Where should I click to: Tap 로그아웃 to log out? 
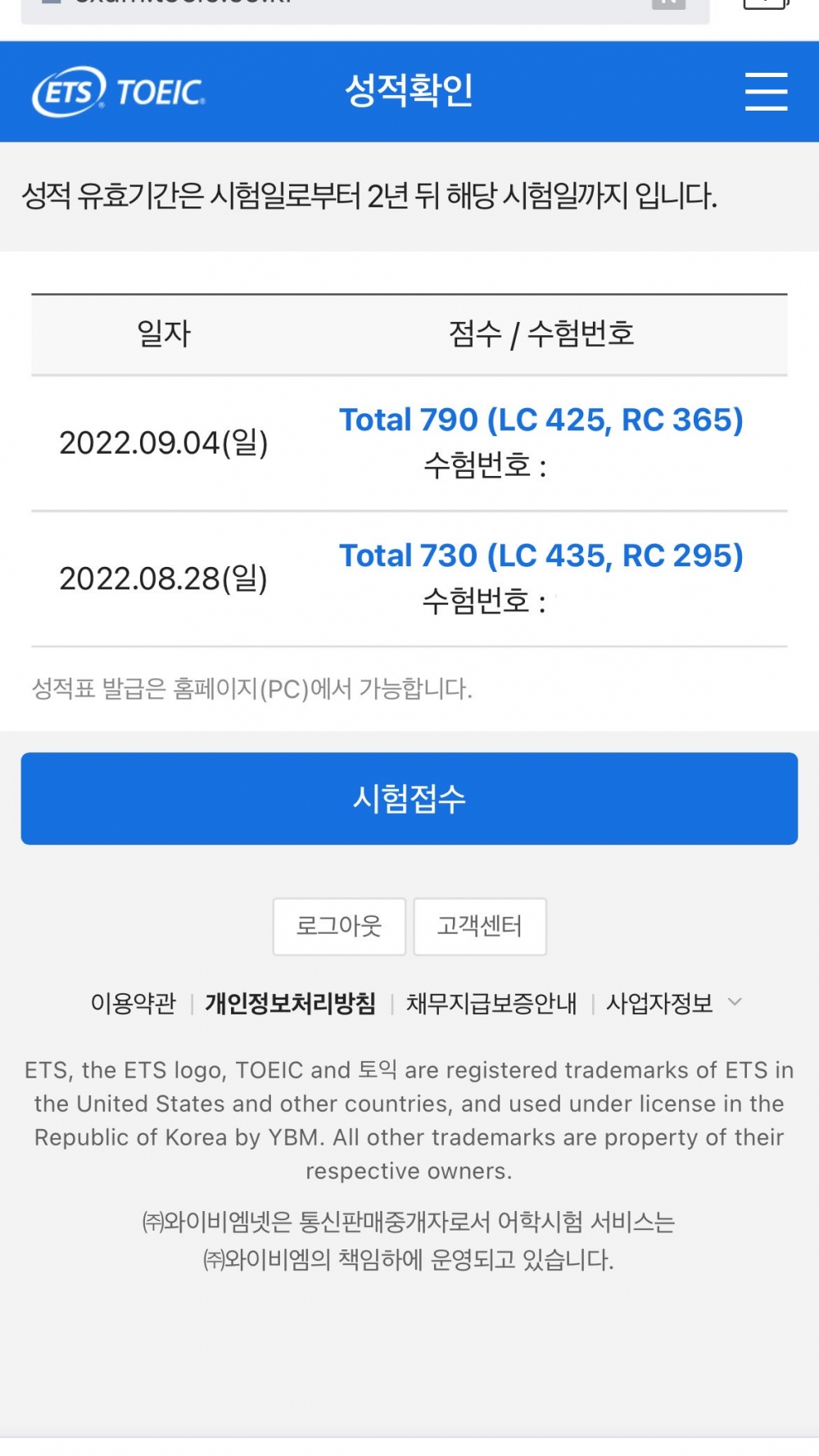point(339,926)
